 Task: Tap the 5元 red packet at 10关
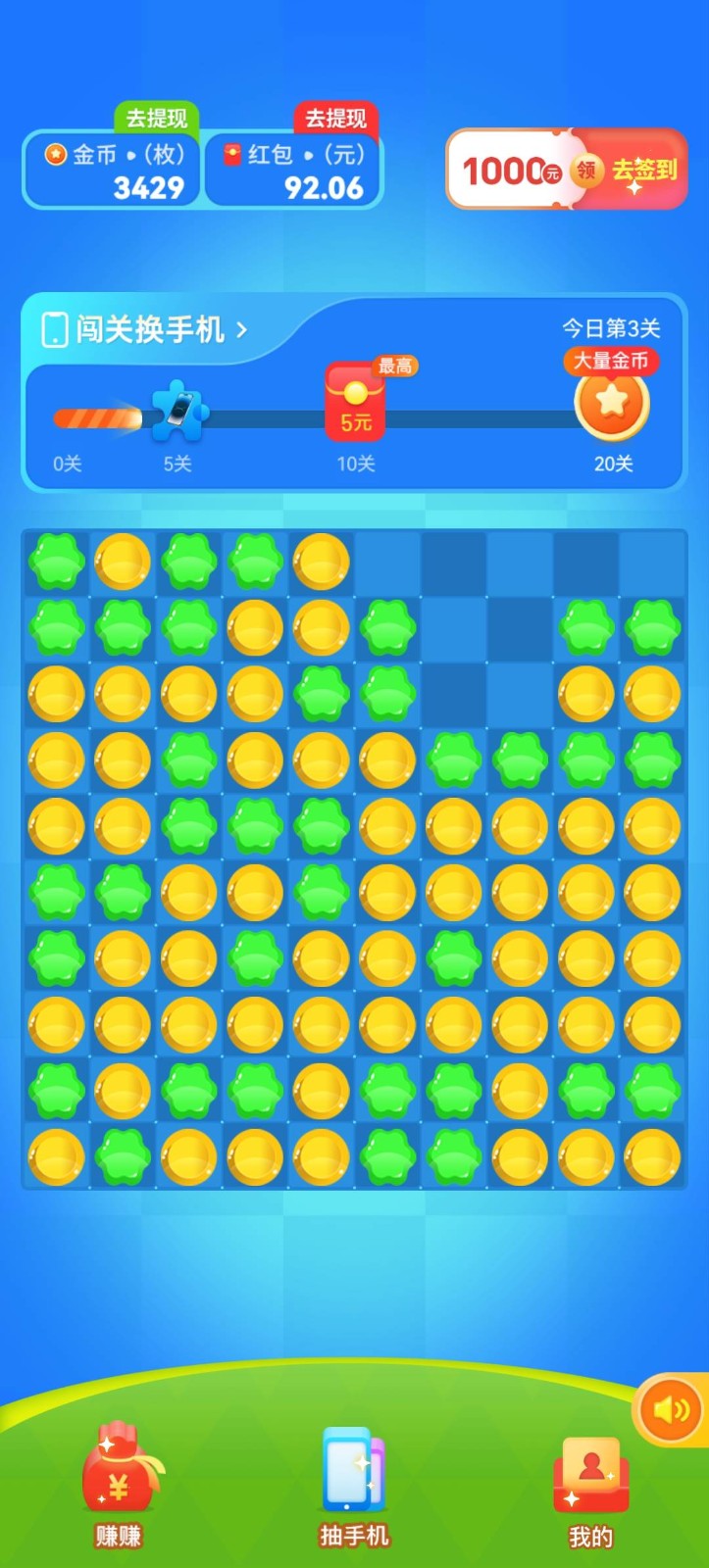[355, 402]
